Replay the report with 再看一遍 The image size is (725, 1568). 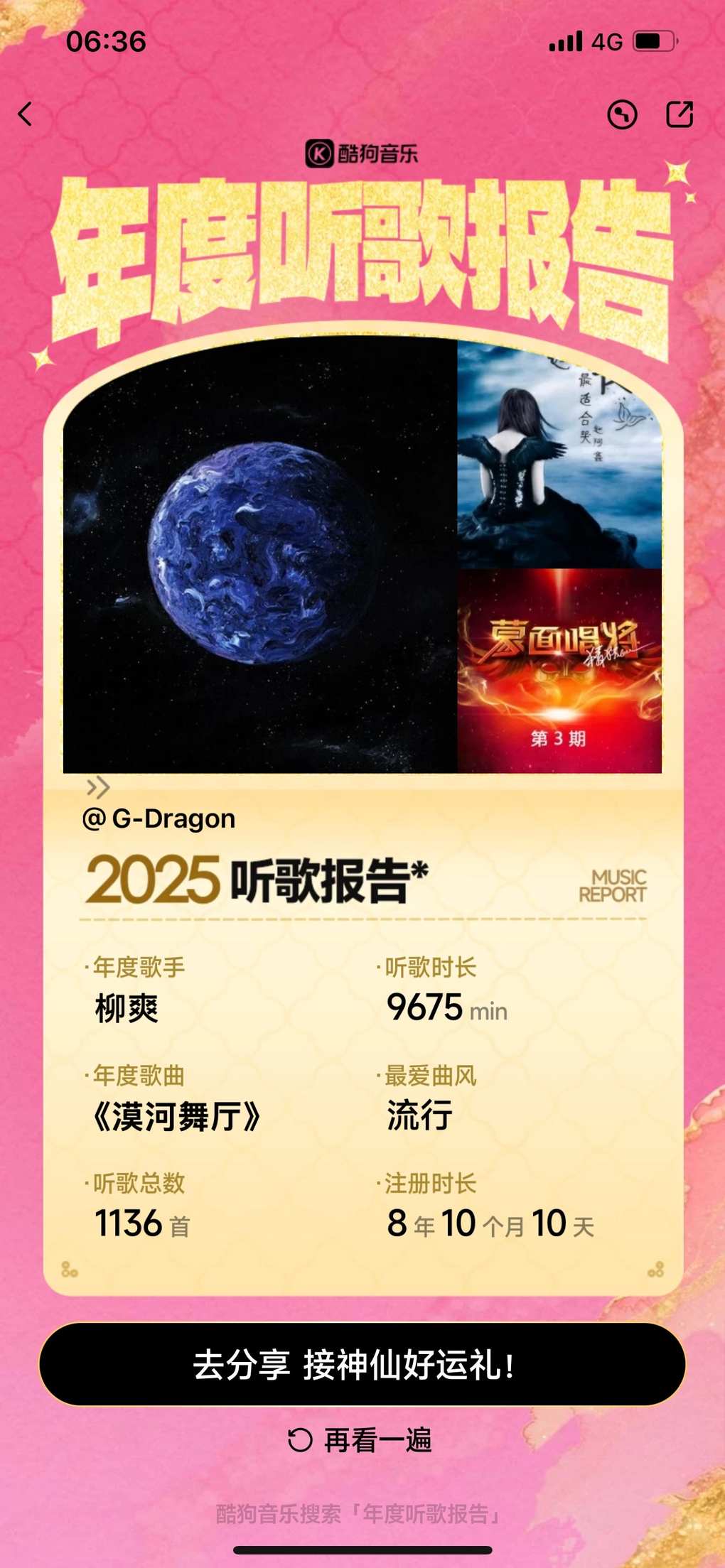point(360,1440)
